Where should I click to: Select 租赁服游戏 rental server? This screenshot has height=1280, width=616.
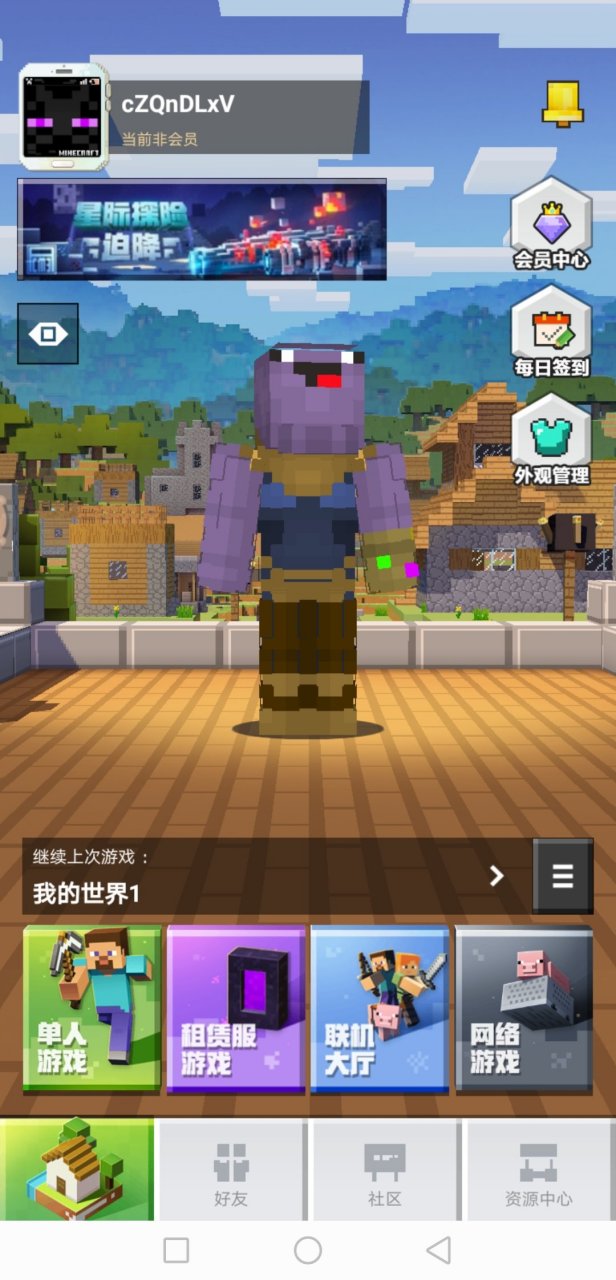(x=236, y=1008)
